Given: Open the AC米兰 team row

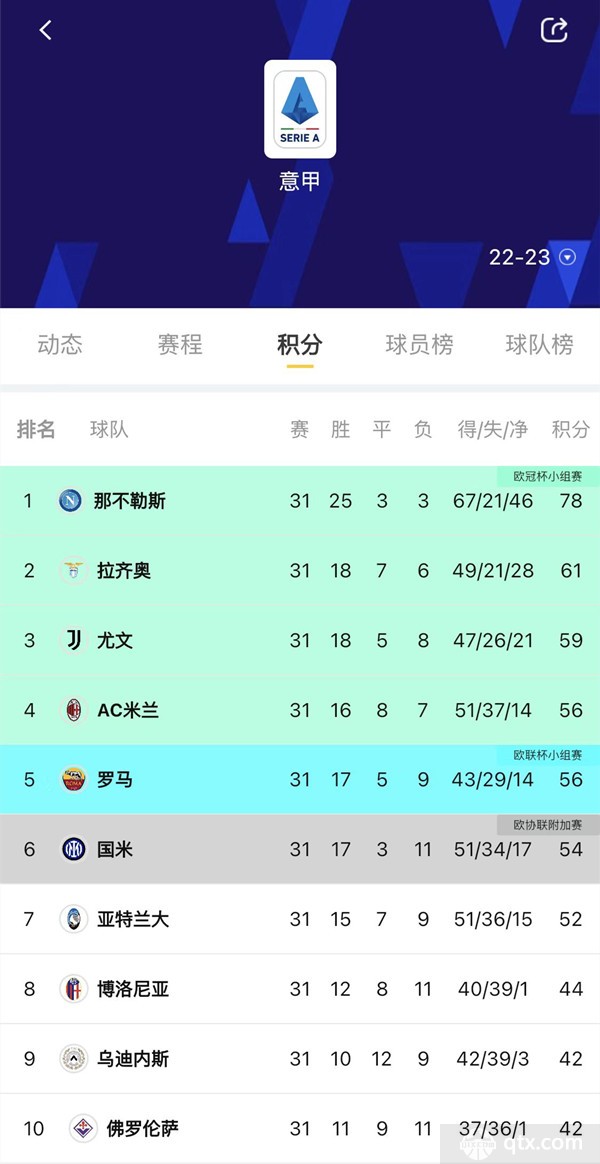Looking at the screenshot, I should [300, 710].
